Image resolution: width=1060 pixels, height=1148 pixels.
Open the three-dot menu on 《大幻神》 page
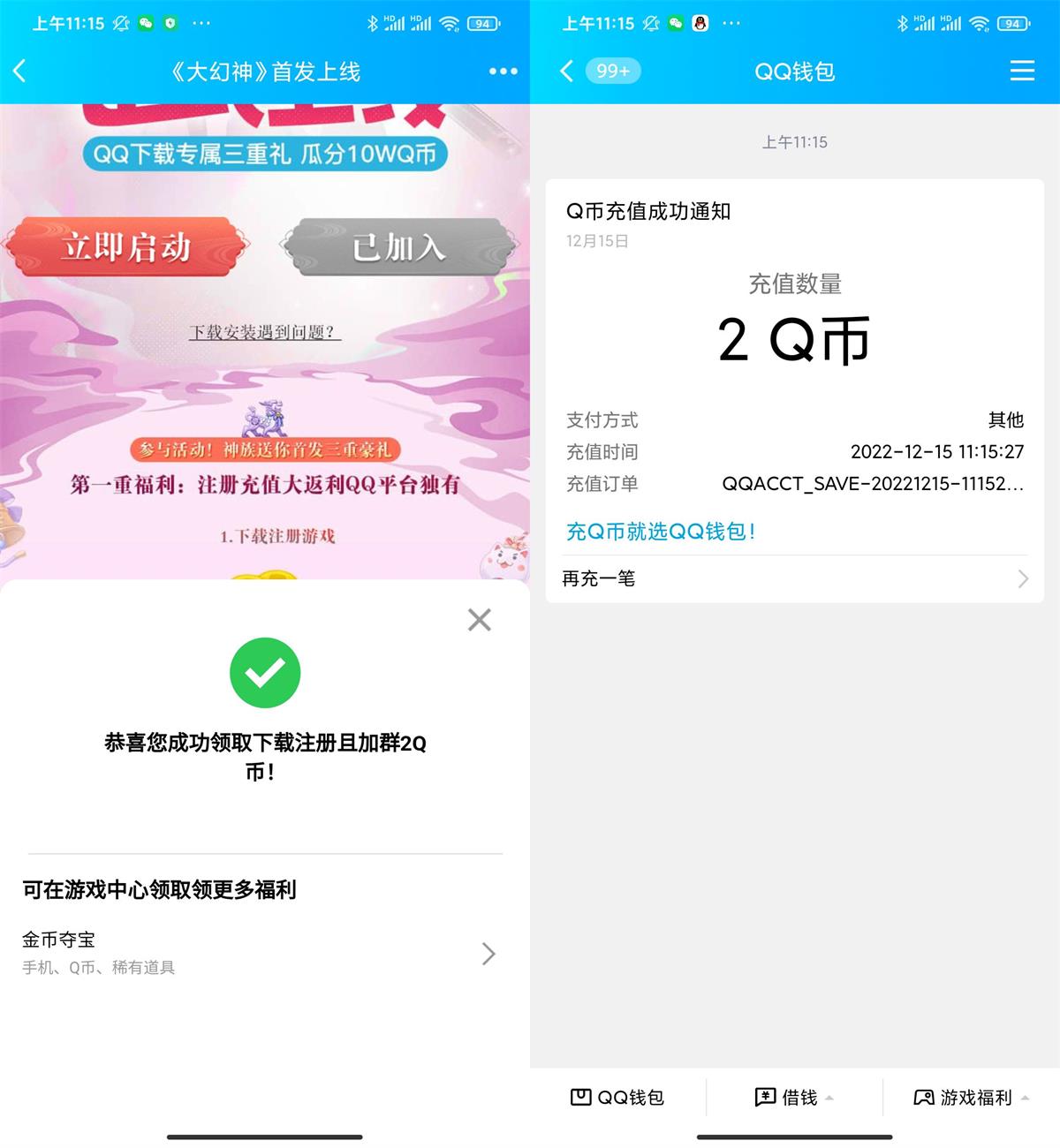click(x=503, y=72)
